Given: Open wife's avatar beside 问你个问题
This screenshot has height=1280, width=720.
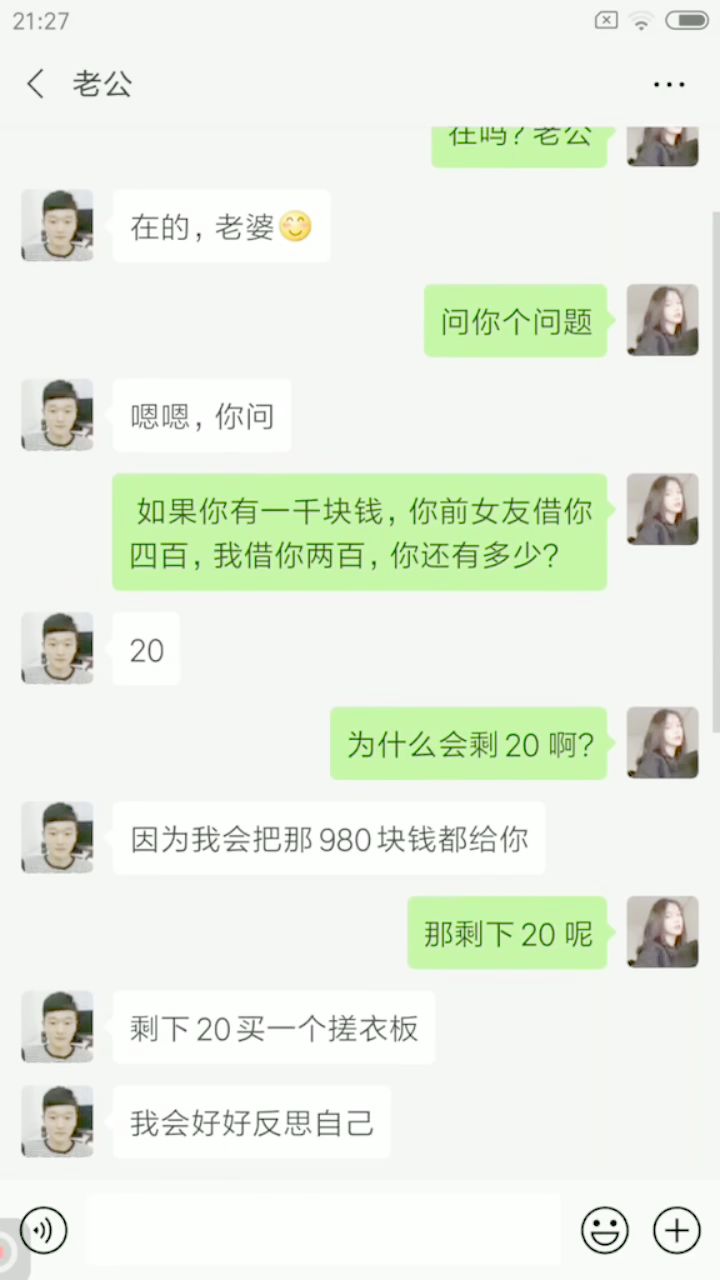Looking at the screenshot, I should (x=662, y=320).
